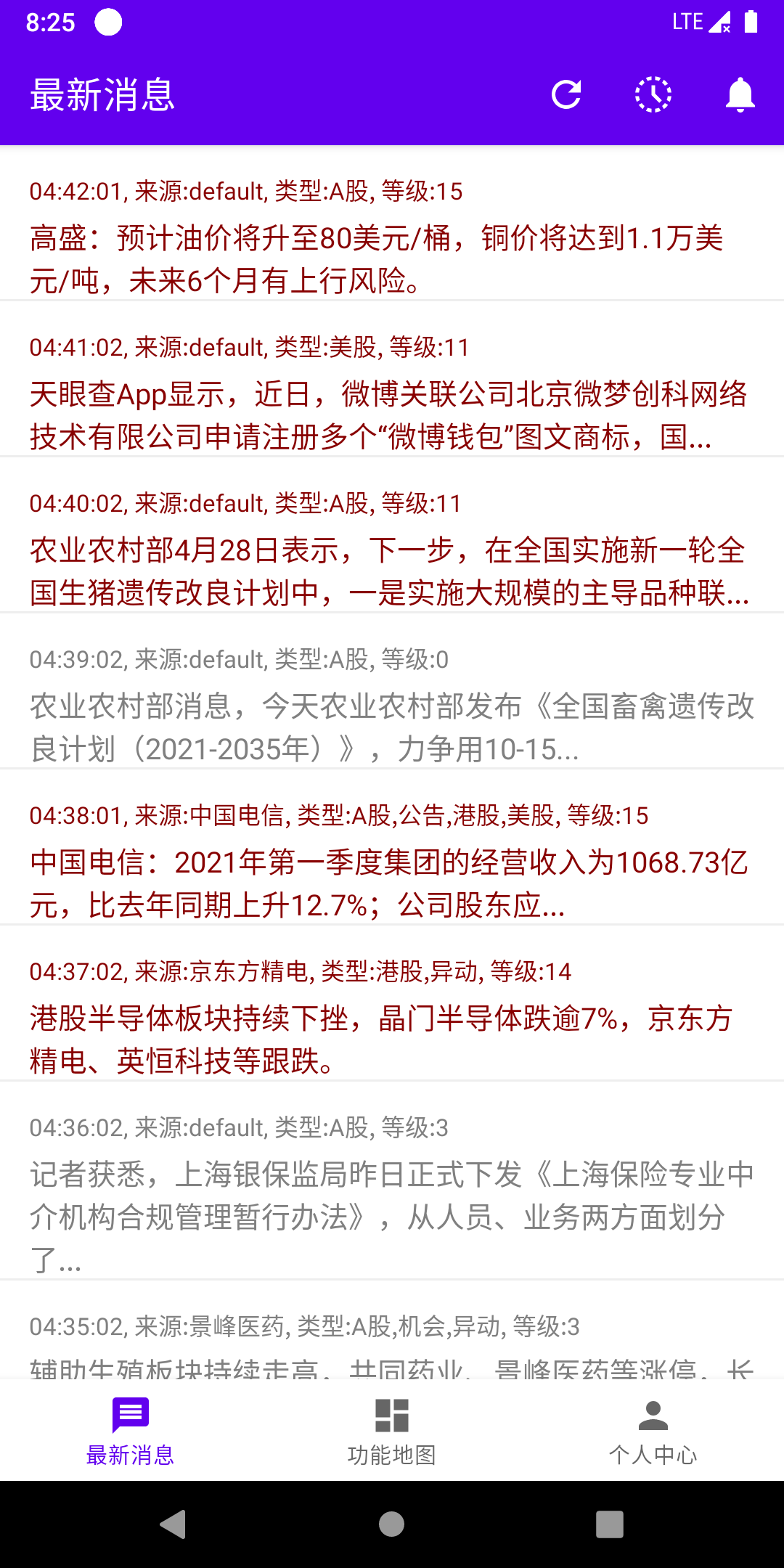Go back using the system back button
Screen dimensions: 784x1568
pyautogui.click(x=173, y=1524)
